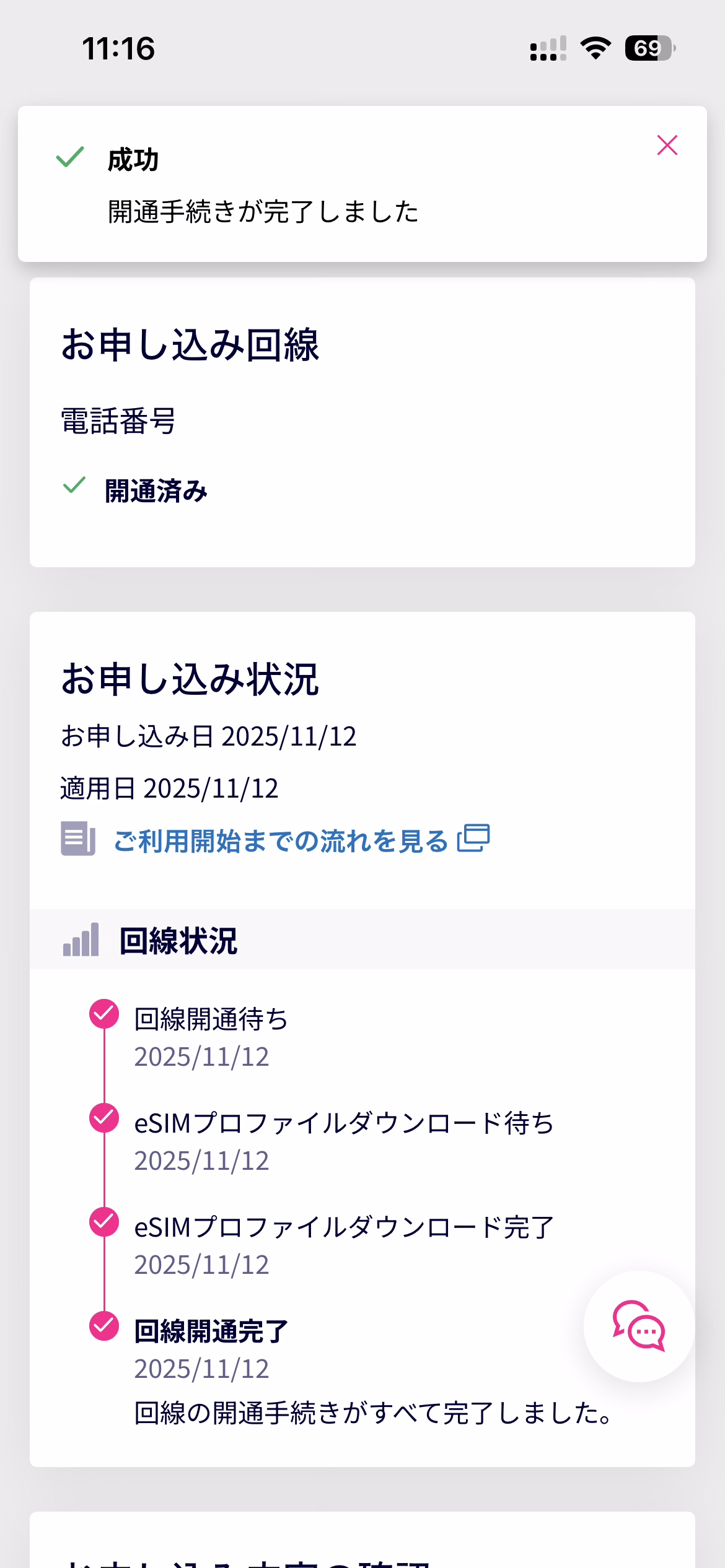The image size is (725, 1568).
Task: Open the chat support bubble
Action: [638, 1326]
